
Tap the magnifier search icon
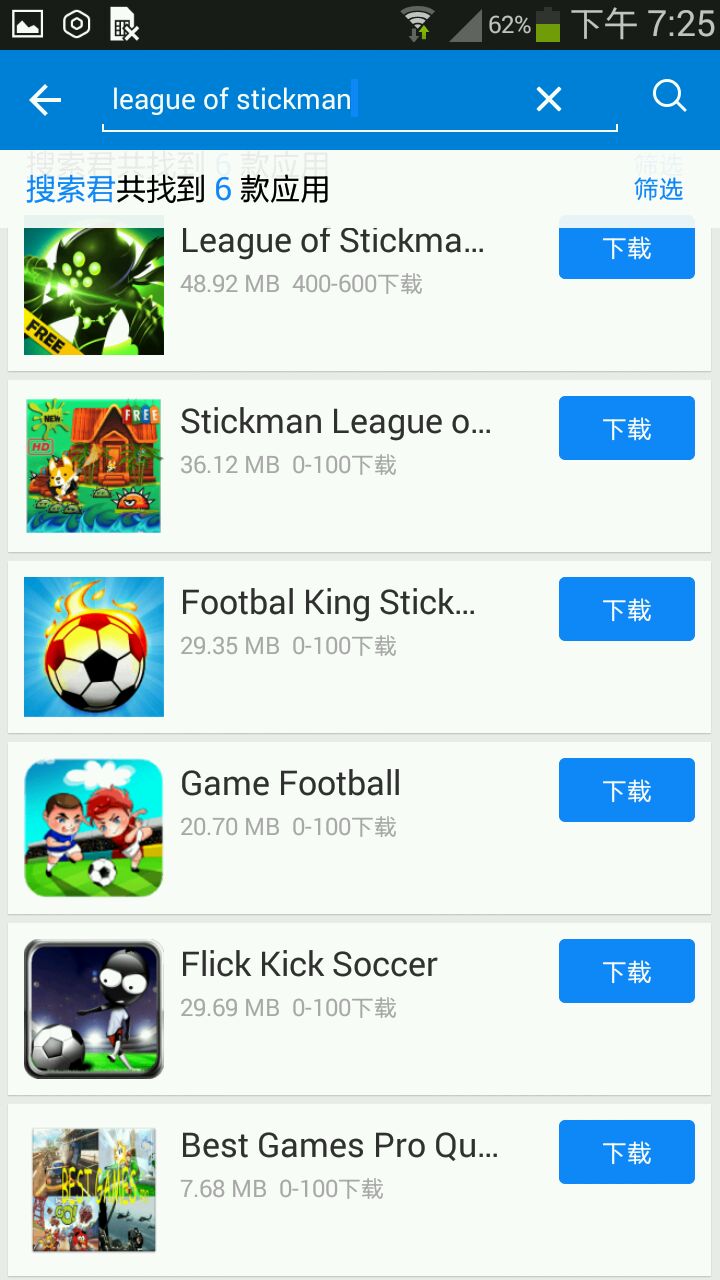(x=669, y=97)
